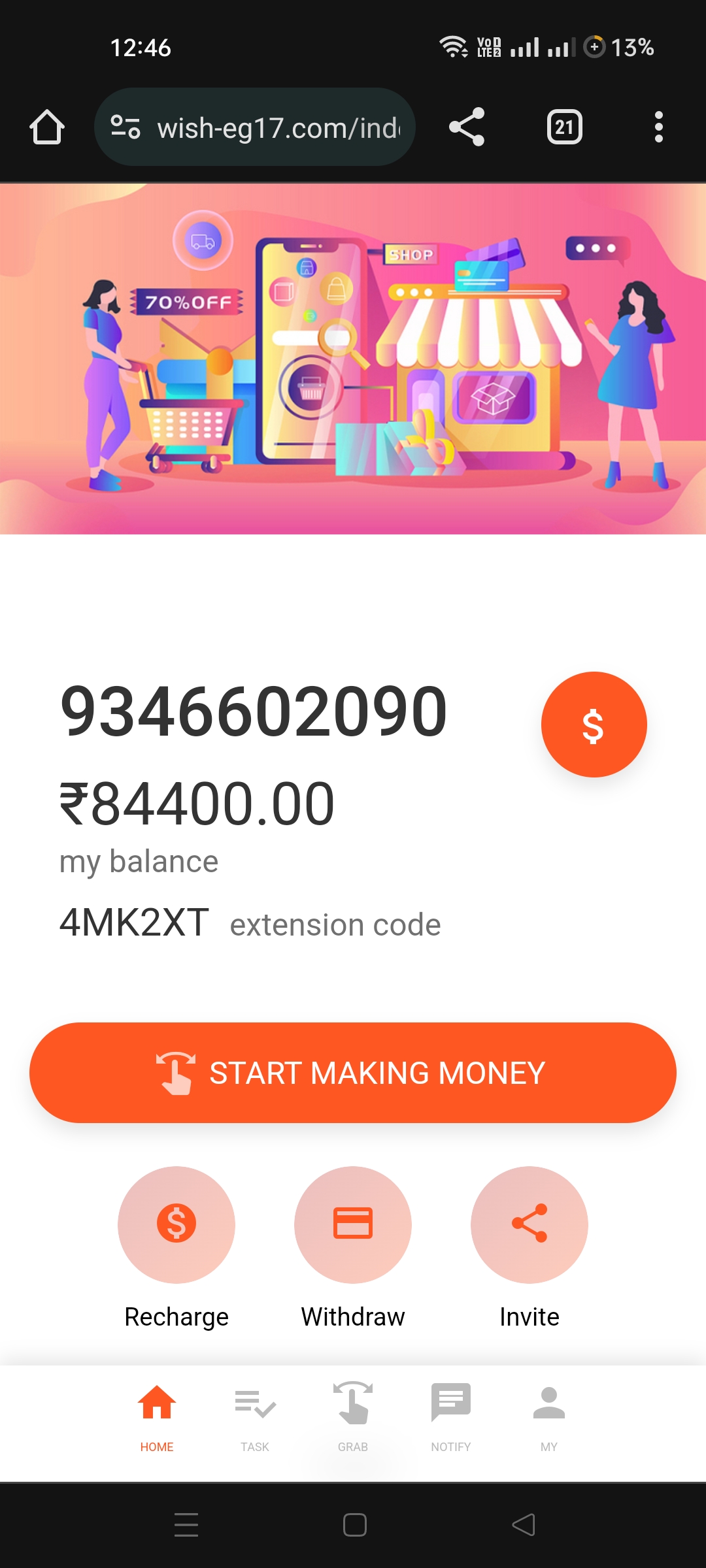
Task: Open the wish-eg17.com address bar
Action: (x=255, y=127)
